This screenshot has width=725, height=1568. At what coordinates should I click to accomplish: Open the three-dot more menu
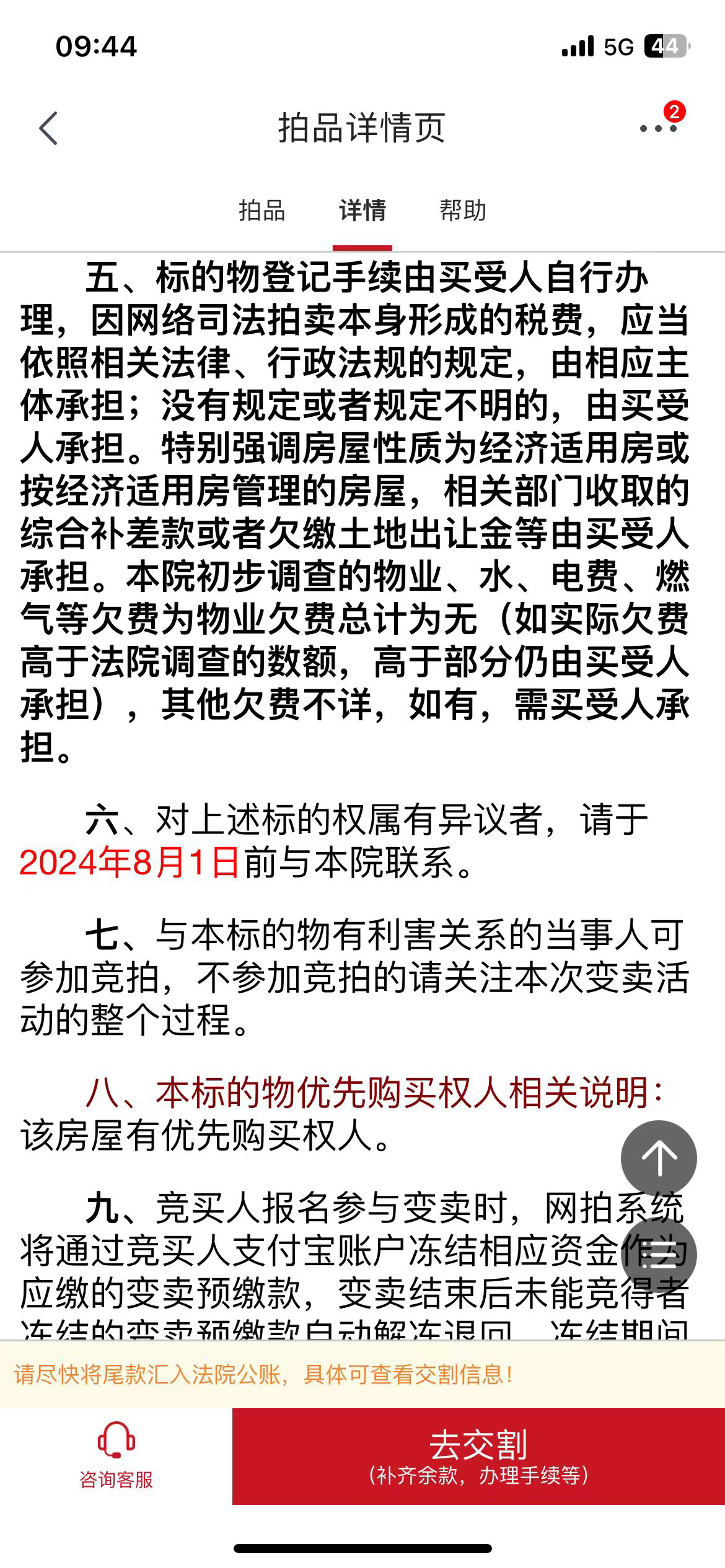(658, 129)
